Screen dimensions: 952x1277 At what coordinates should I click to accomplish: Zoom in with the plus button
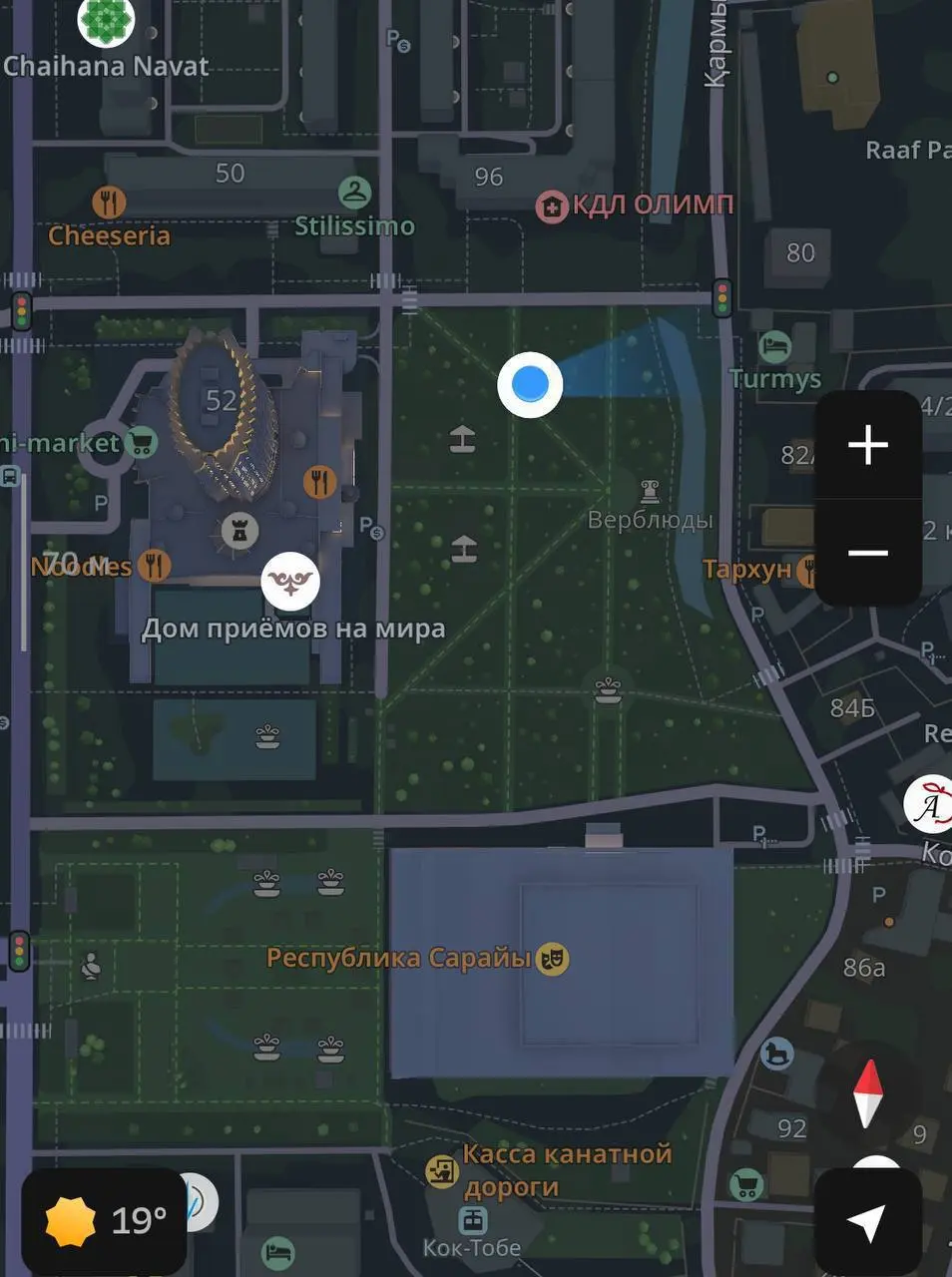point(867,445)
